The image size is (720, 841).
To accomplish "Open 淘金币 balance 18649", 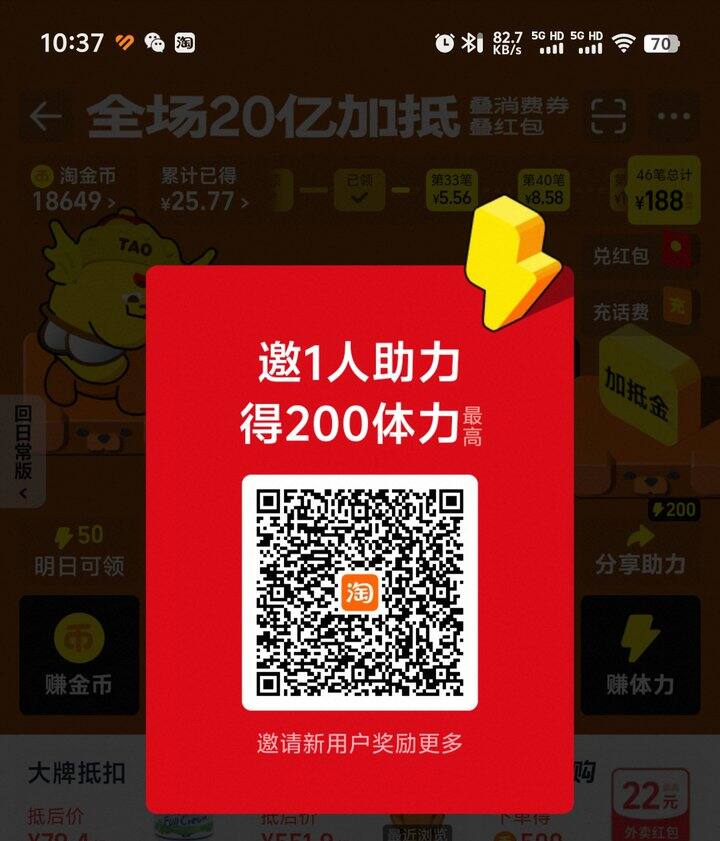I will coord(74,189).
